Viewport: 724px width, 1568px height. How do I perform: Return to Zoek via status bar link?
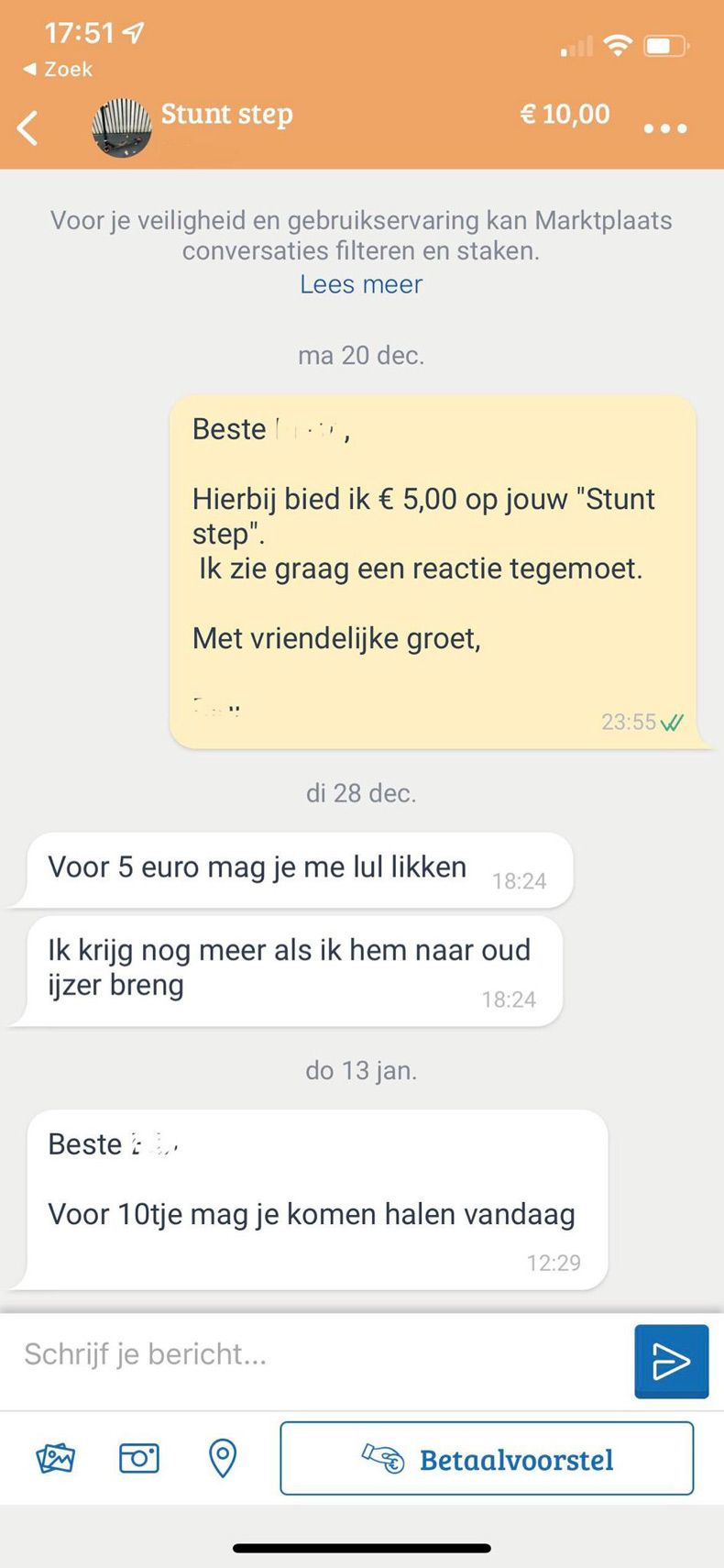pyautogui.click(x=57, y=69)
